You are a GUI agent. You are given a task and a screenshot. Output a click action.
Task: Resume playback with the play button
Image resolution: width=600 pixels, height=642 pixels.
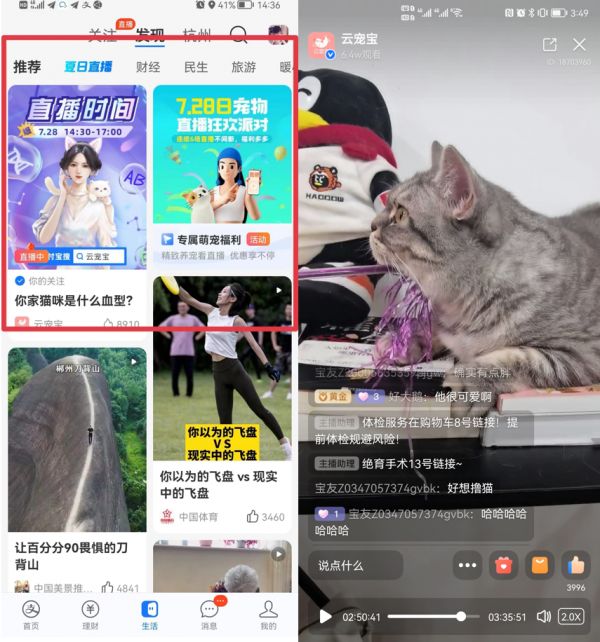pyautogui.click(x=325, y=616)
